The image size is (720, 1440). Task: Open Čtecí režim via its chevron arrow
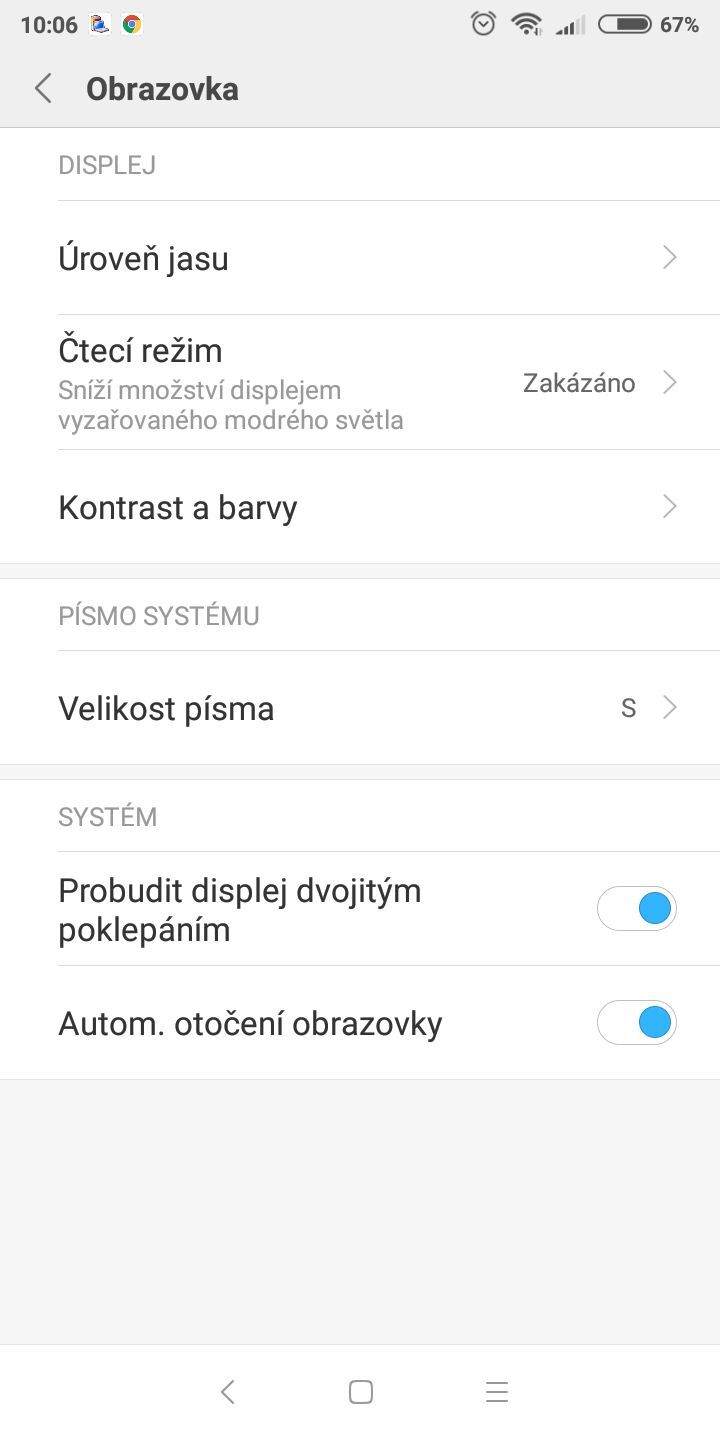pos(668,382)
